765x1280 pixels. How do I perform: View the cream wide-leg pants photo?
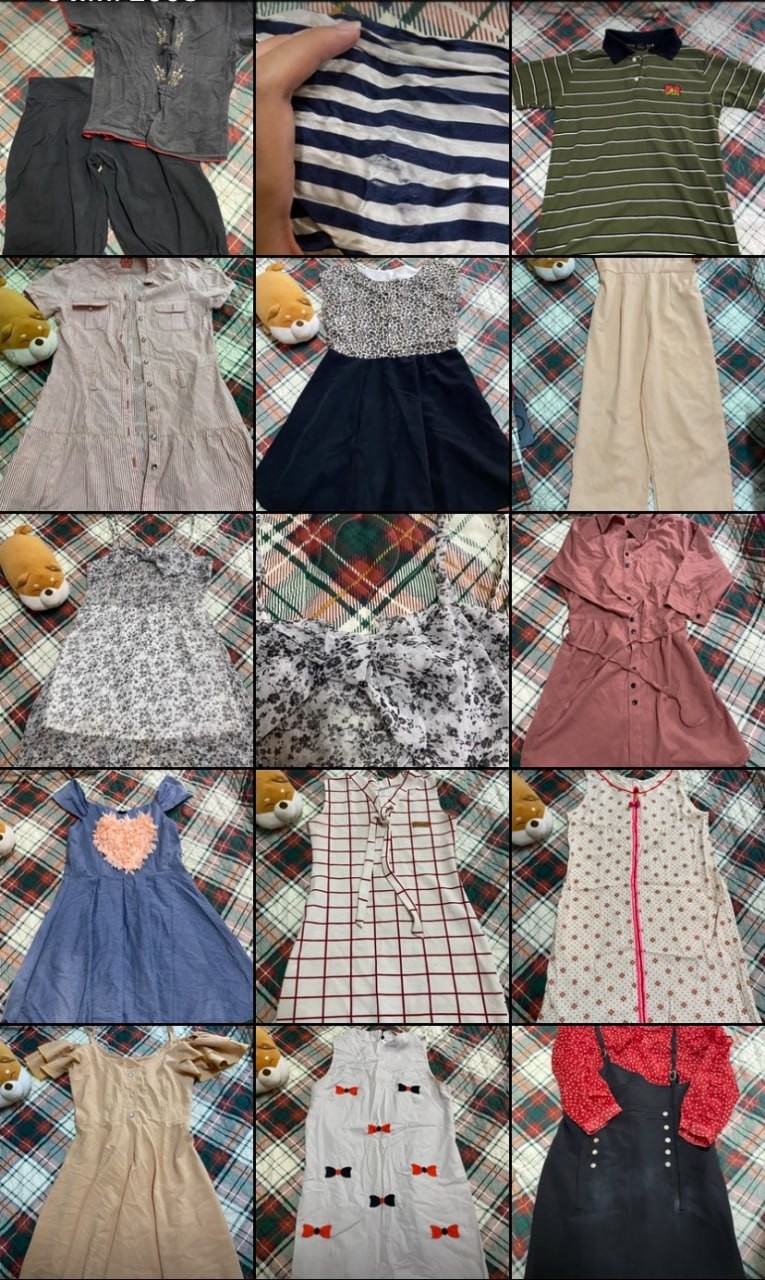tap(638, 385)
